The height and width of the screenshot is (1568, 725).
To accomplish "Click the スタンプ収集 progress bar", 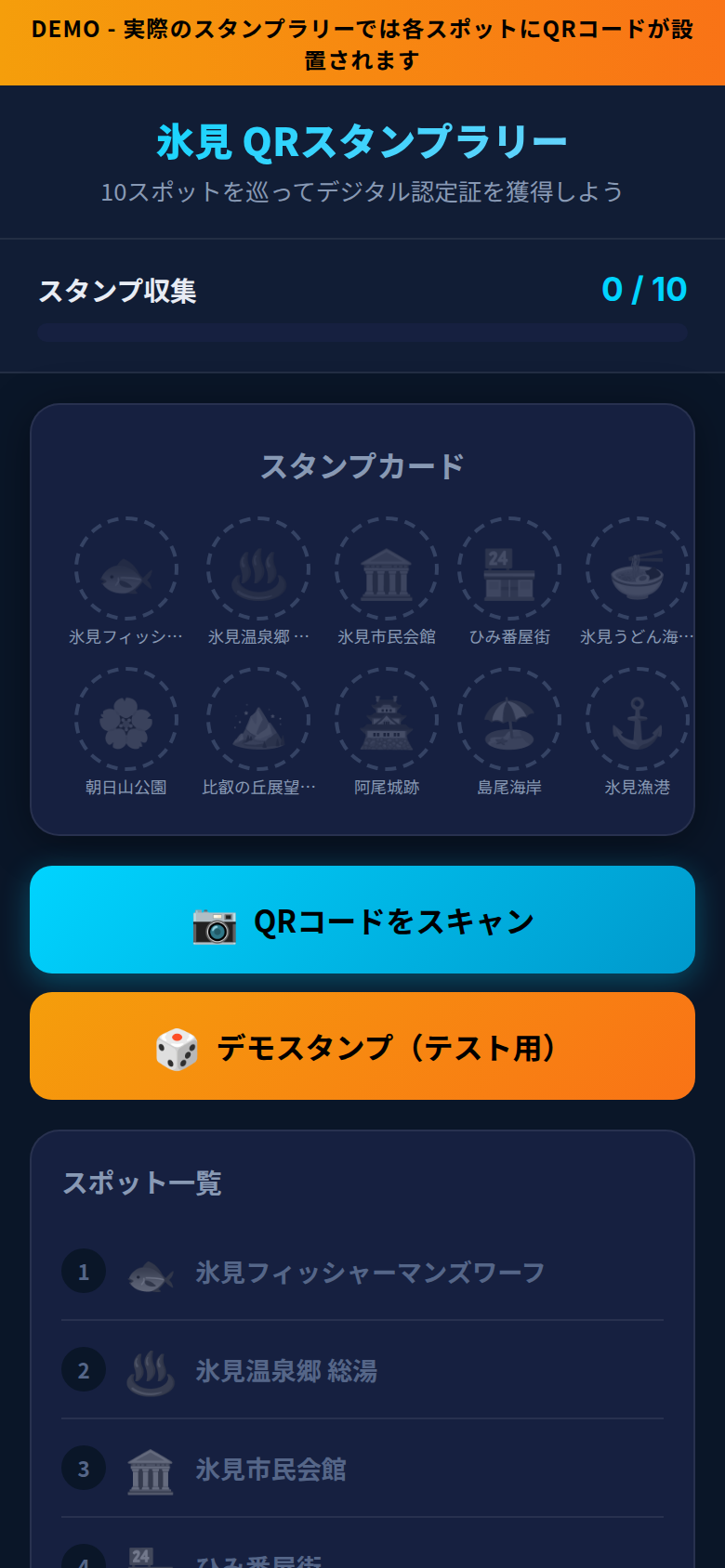I will pyautogui.click(x=362, y=331).
